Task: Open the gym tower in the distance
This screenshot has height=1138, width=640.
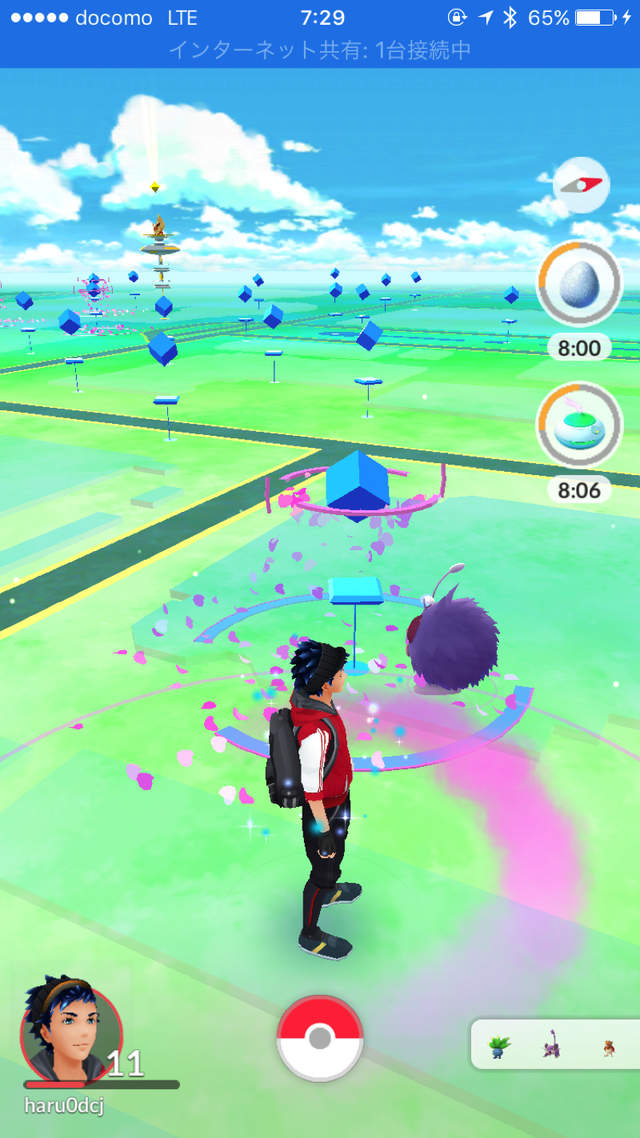Action: (159, 250)
